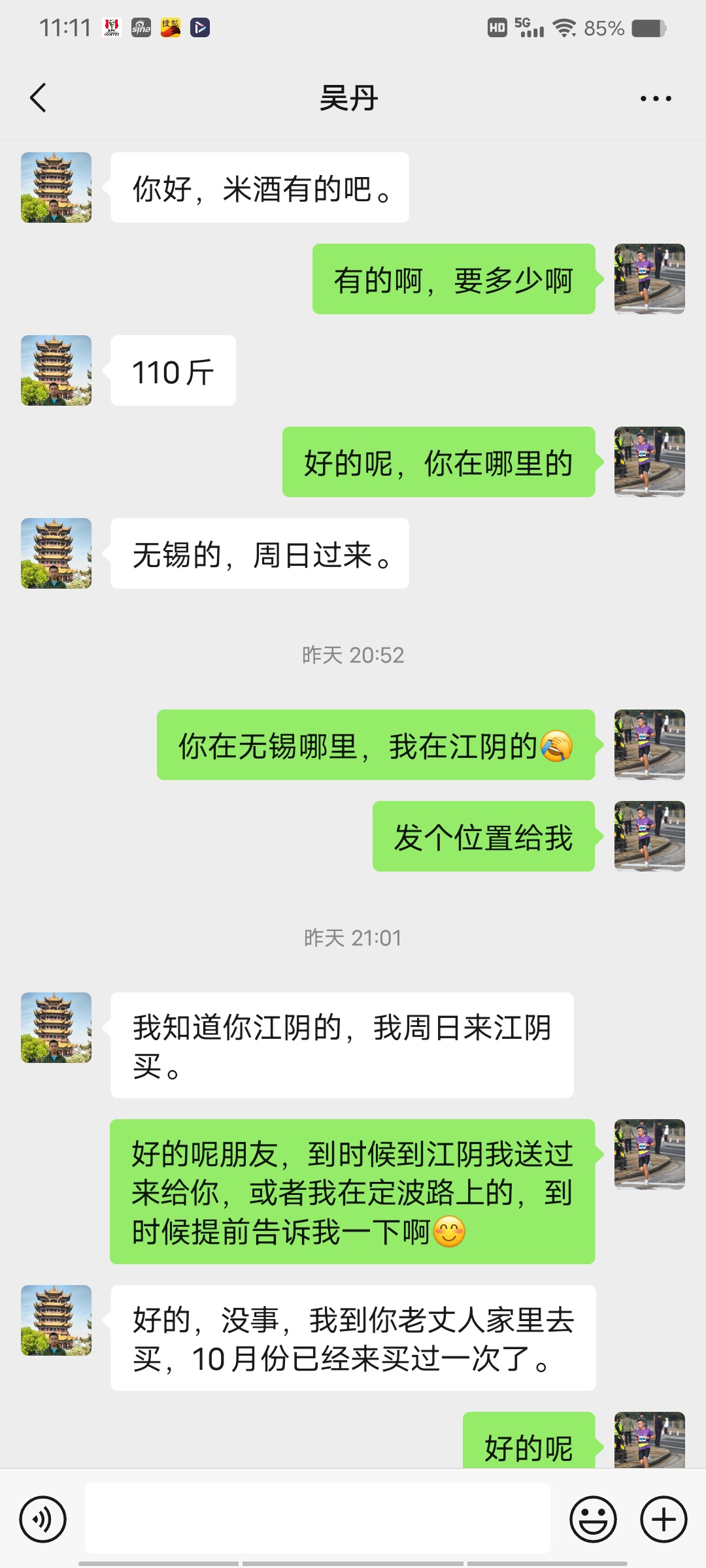The width and height of the screenshot is (706, 1568).
Task: Switch to voice message input
Action: [x=43, y=1519]
